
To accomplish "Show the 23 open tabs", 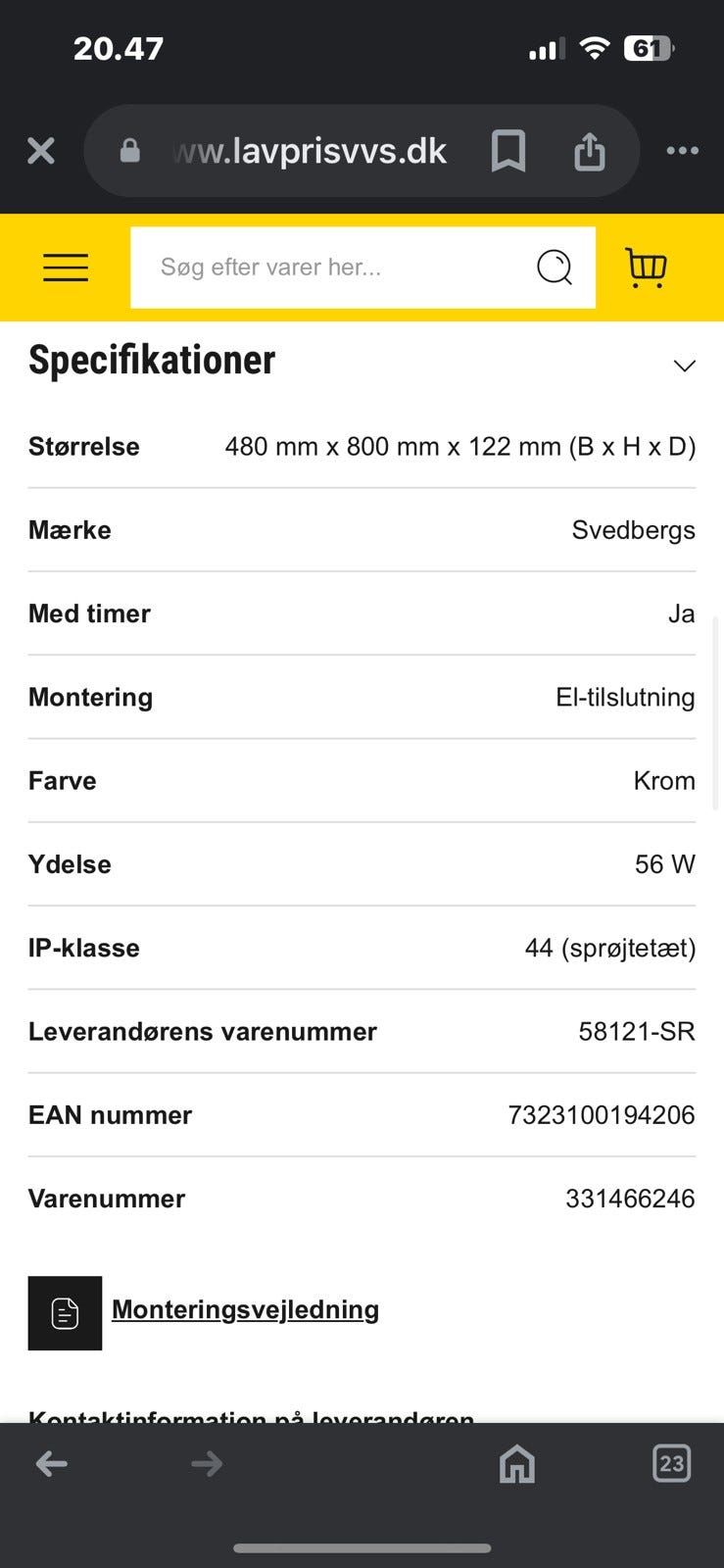I will tap(671, 1463).
